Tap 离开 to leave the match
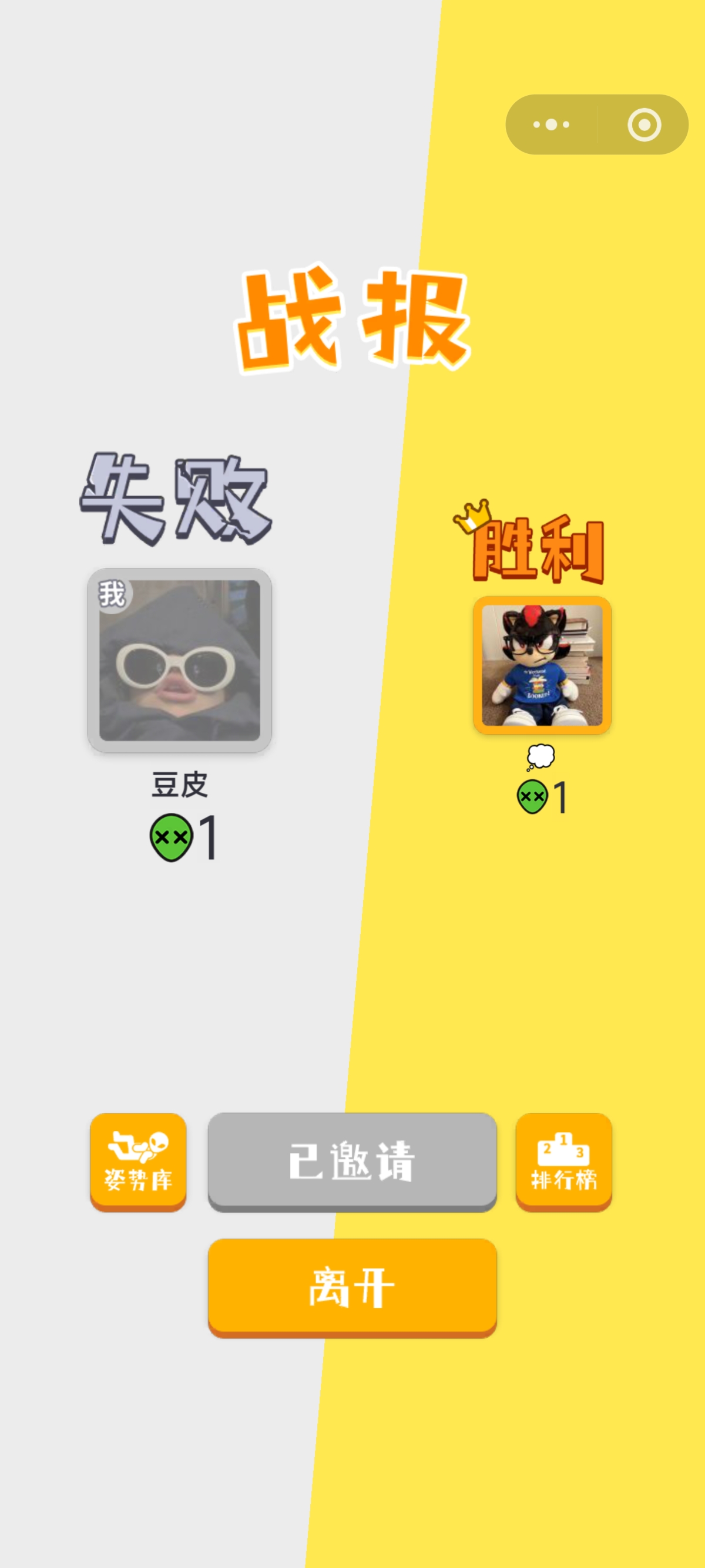This screenshot has width=705, height=1568. (x=352, y=1287)
